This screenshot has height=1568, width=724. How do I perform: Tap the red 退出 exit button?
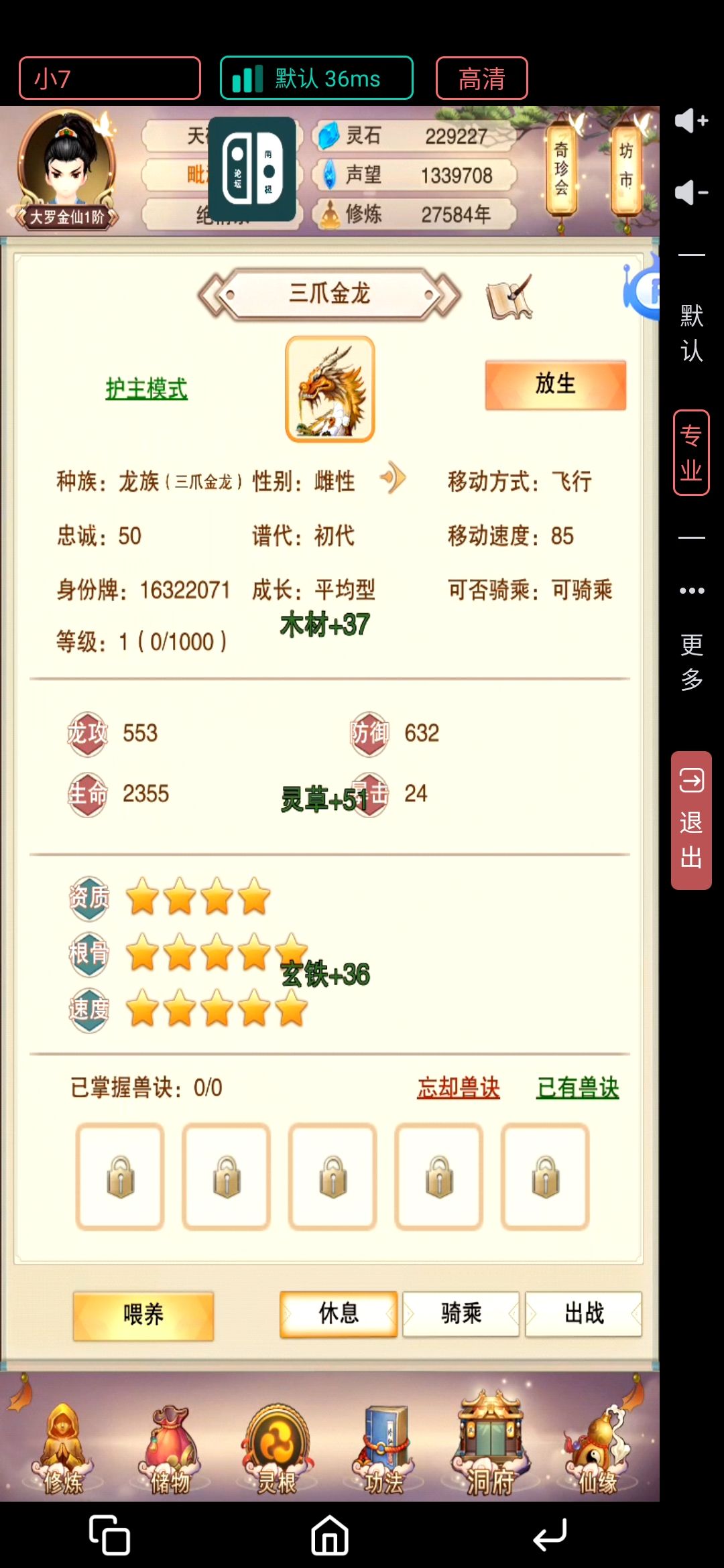tap(691, 820)
